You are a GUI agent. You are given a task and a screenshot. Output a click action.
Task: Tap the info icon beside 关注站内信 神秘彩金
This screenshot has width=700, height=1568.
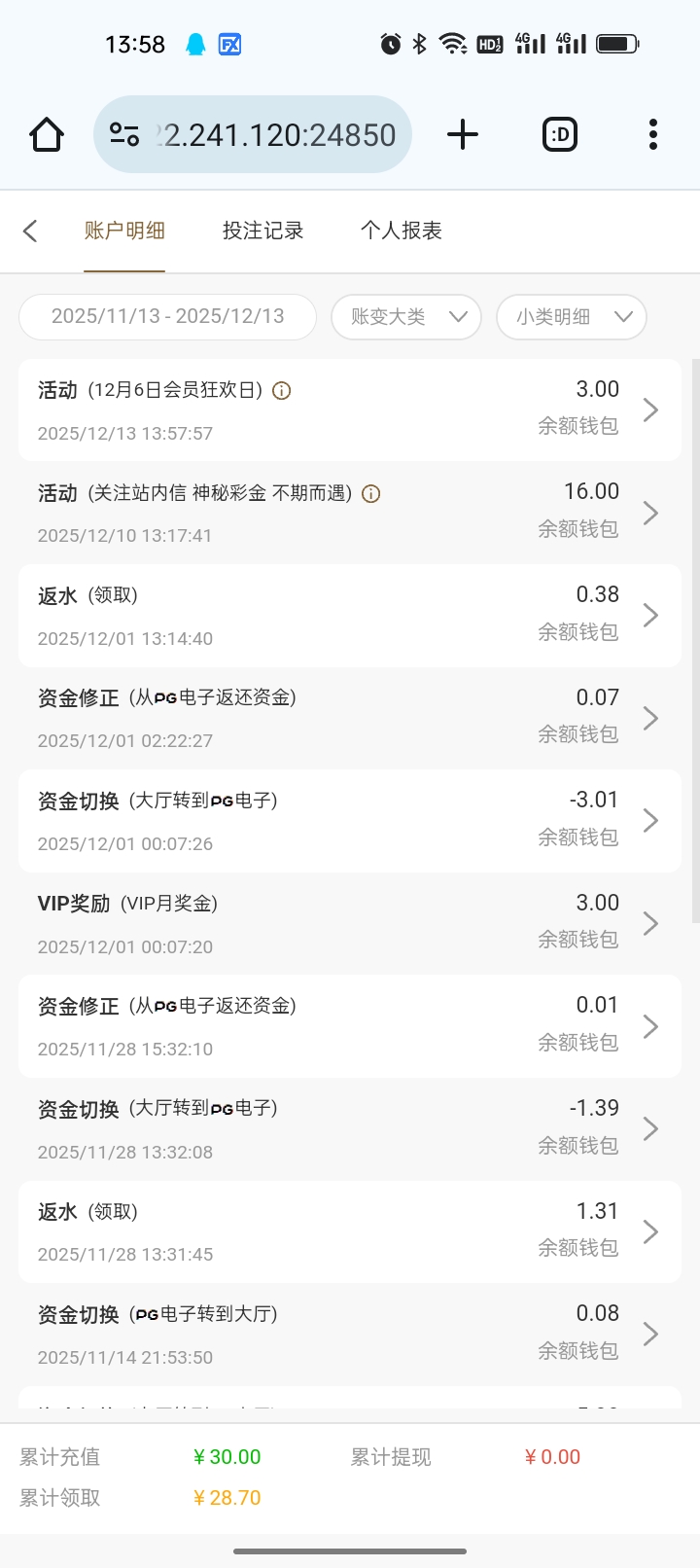(x=370, y=494)
